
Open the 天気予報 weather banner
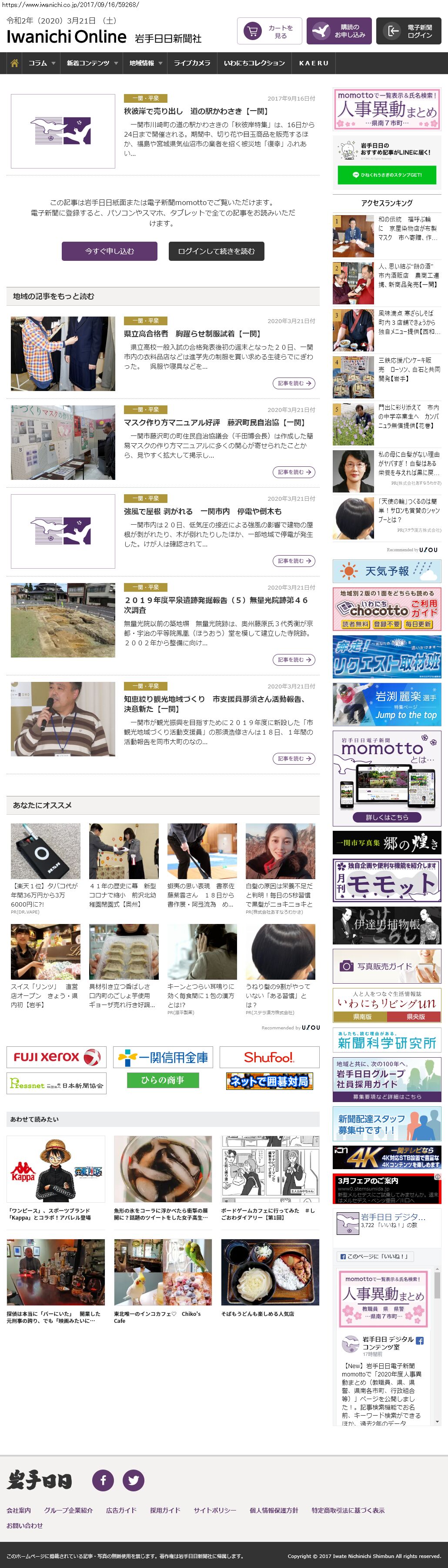(387, 572)
